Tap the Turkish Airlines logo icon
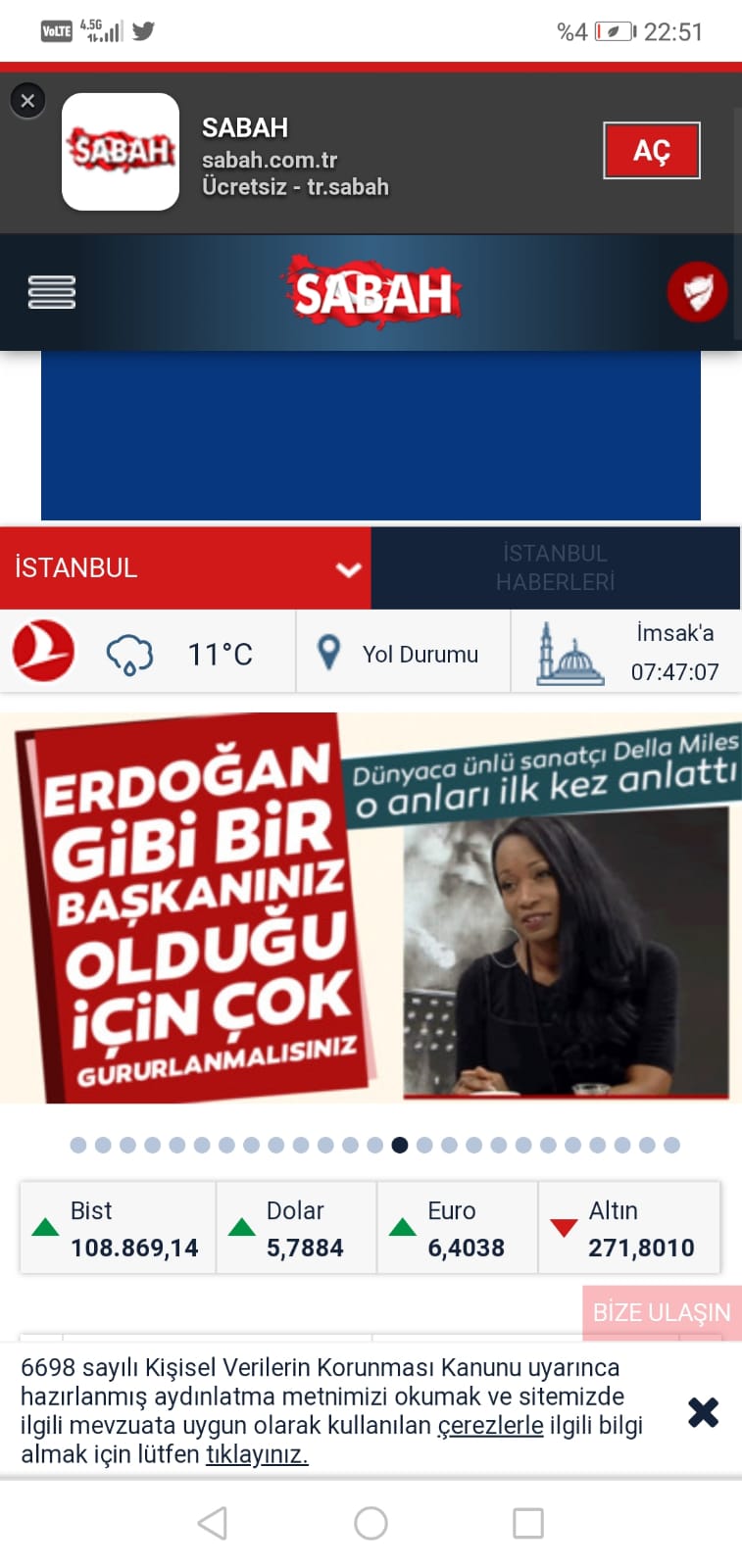742x1568 pixels. pos(43,652)
